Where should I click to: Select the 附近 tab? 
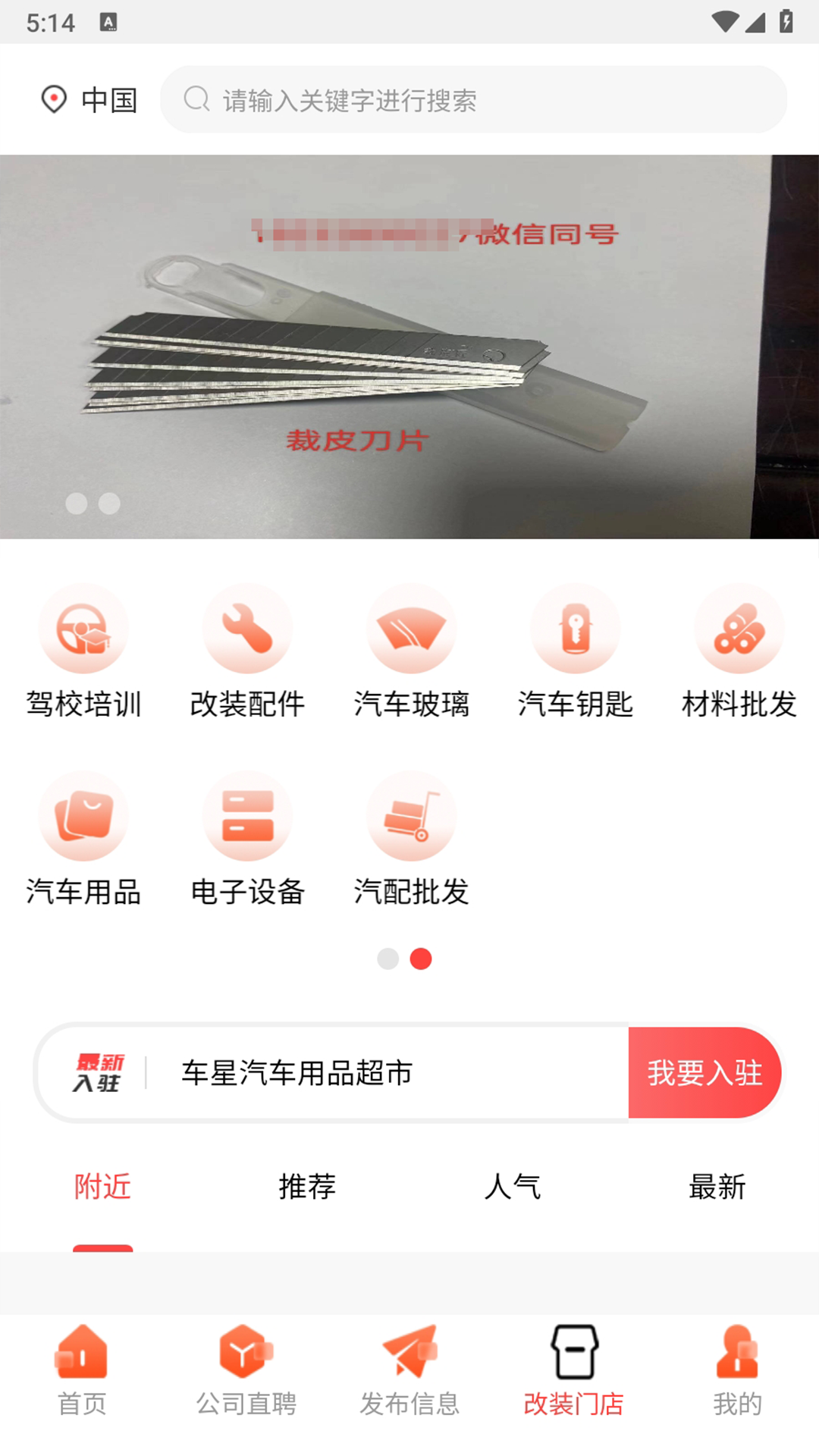point(102,1186)
